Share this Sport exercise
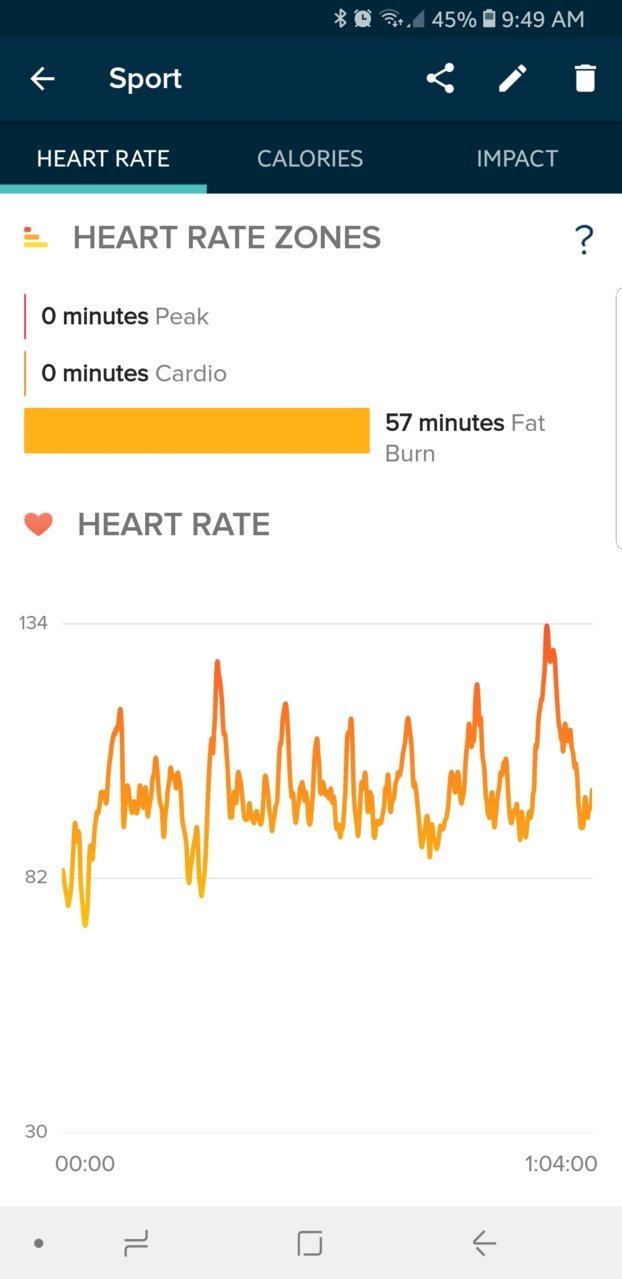 click(440, 79)
